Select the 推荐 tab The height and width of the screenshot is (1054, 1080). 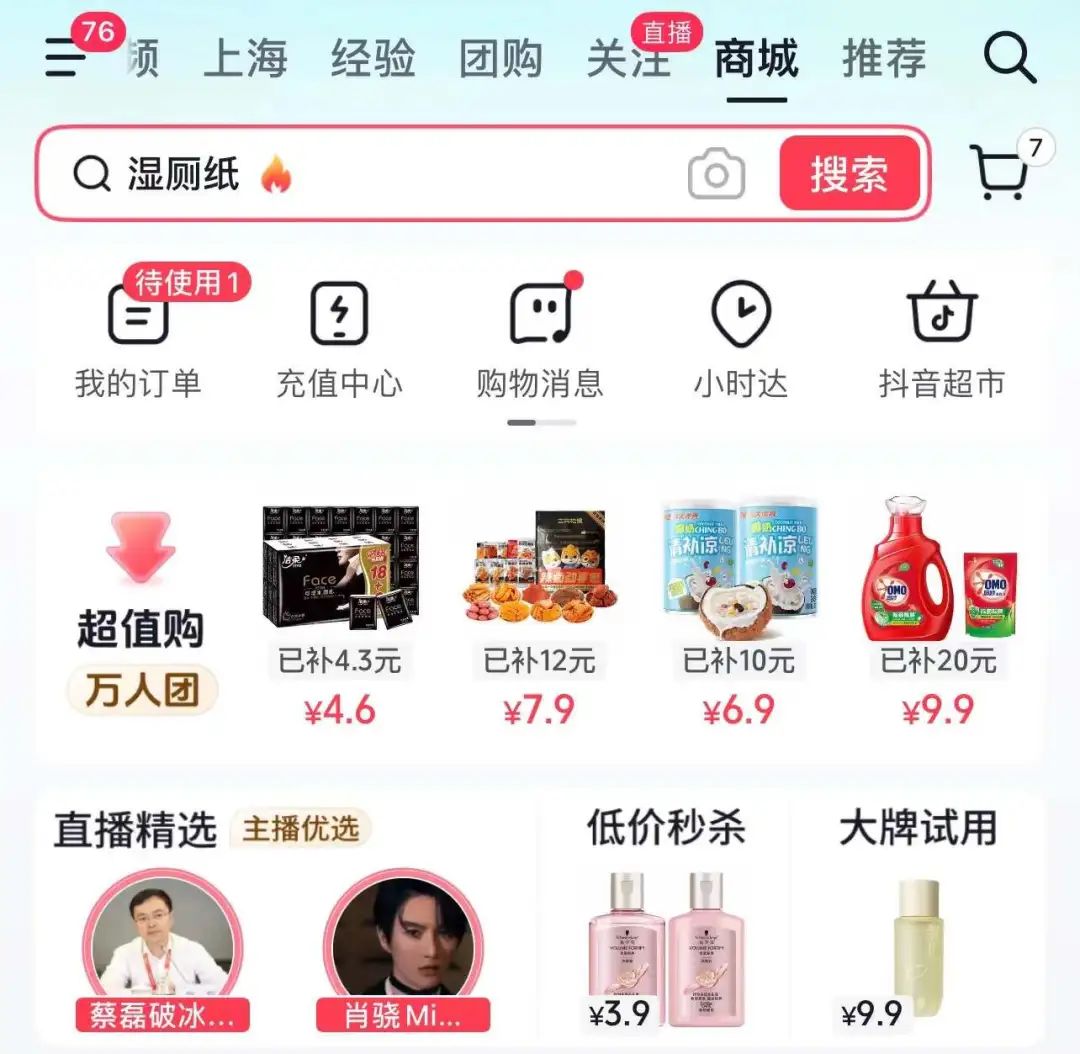tap(884, 59)
